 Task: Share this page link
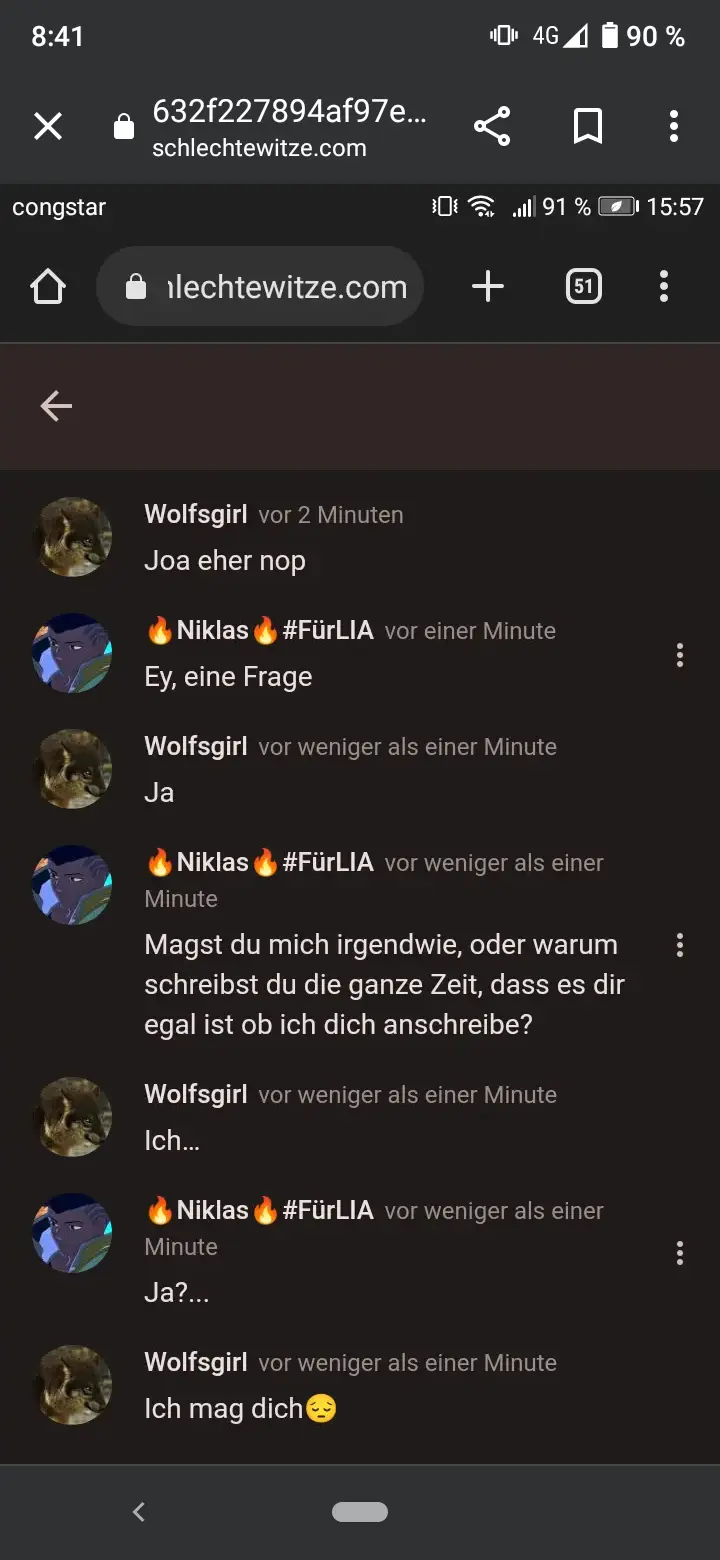[x=491, y=127]
